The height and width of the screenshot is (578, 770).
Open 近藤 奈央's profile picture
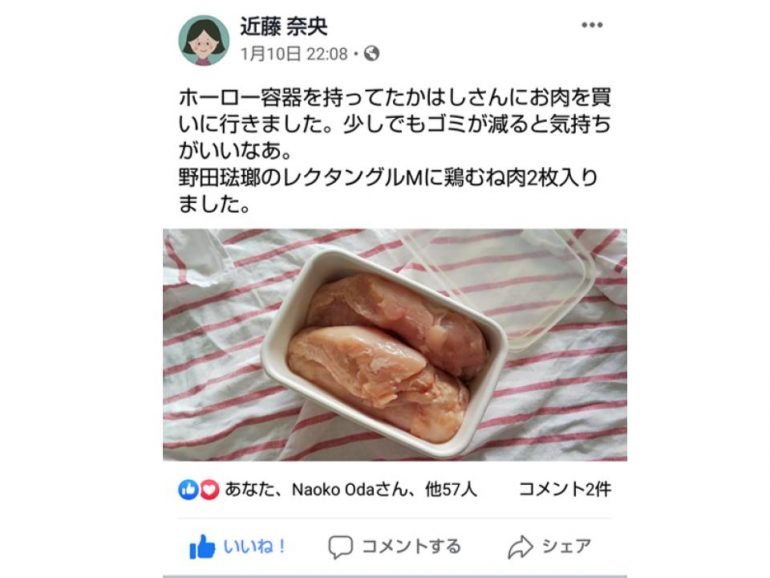tap(203, 40)
